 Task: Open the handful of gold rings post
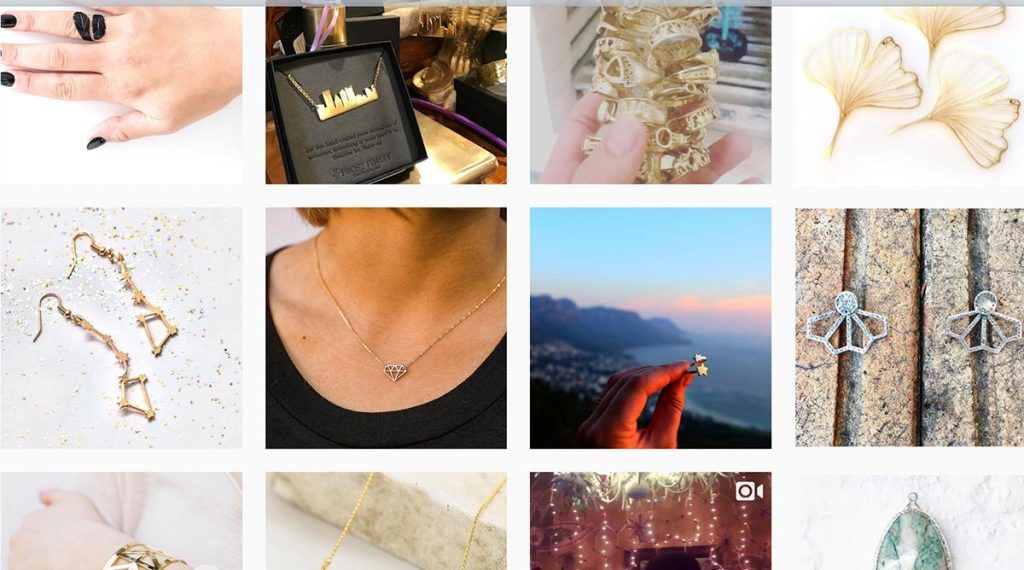(x=650, y=95)
